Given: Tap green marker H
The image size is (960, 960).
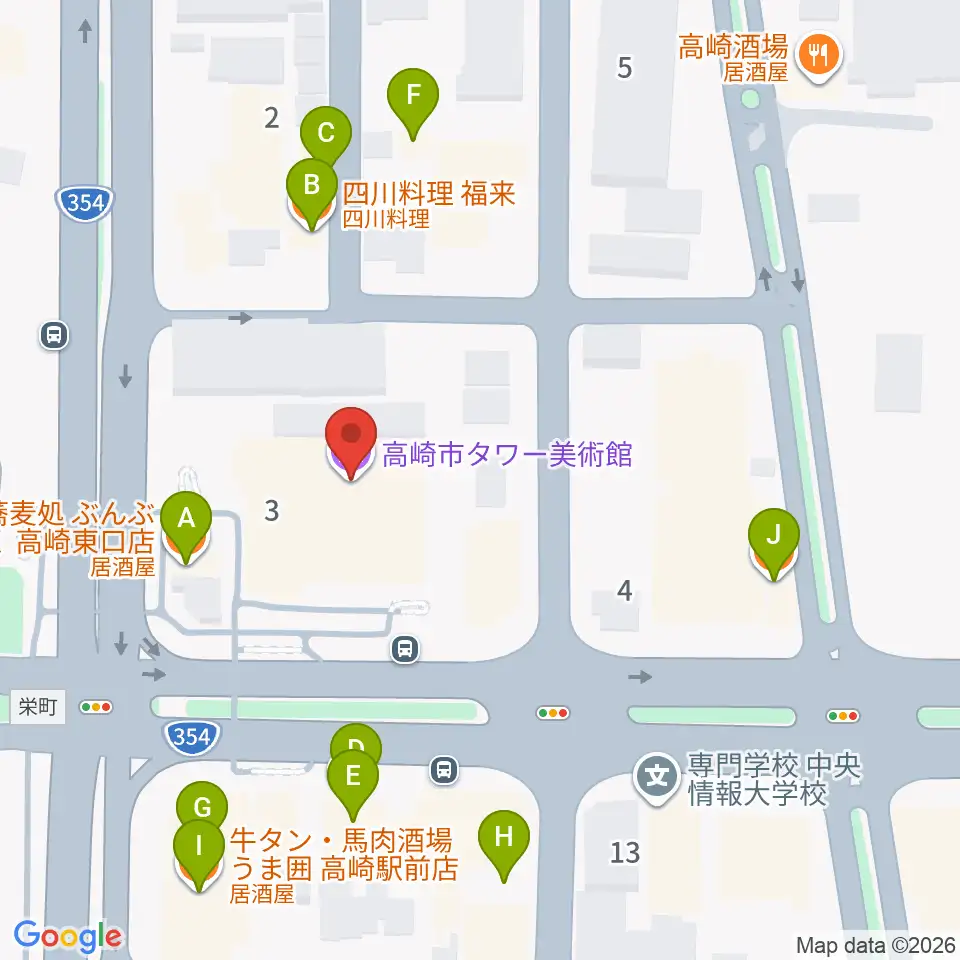Looking at the screenshot, I should click(x=504, y=844).
